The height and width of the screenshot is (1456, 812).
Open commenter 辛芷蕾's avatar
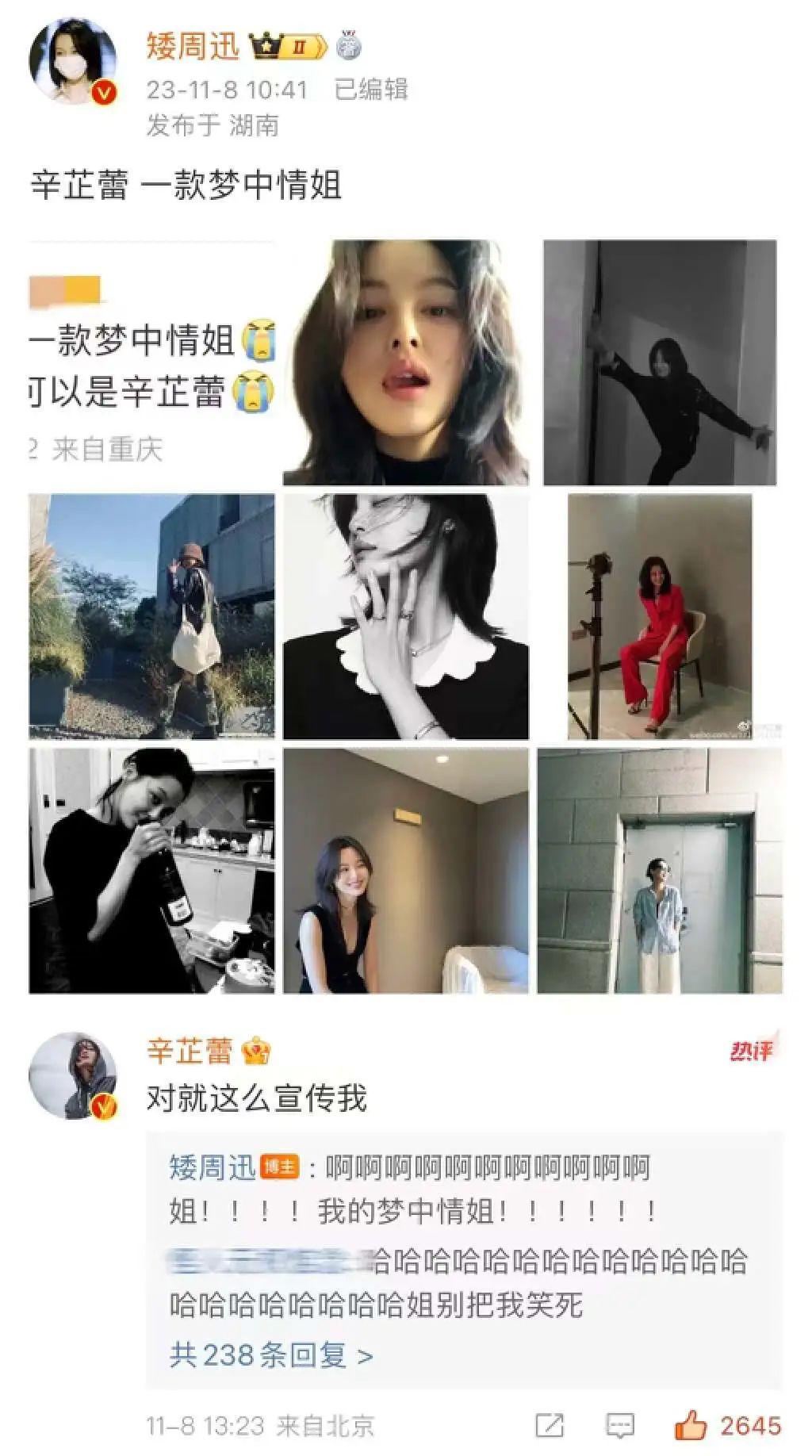tap(73, 1075)
